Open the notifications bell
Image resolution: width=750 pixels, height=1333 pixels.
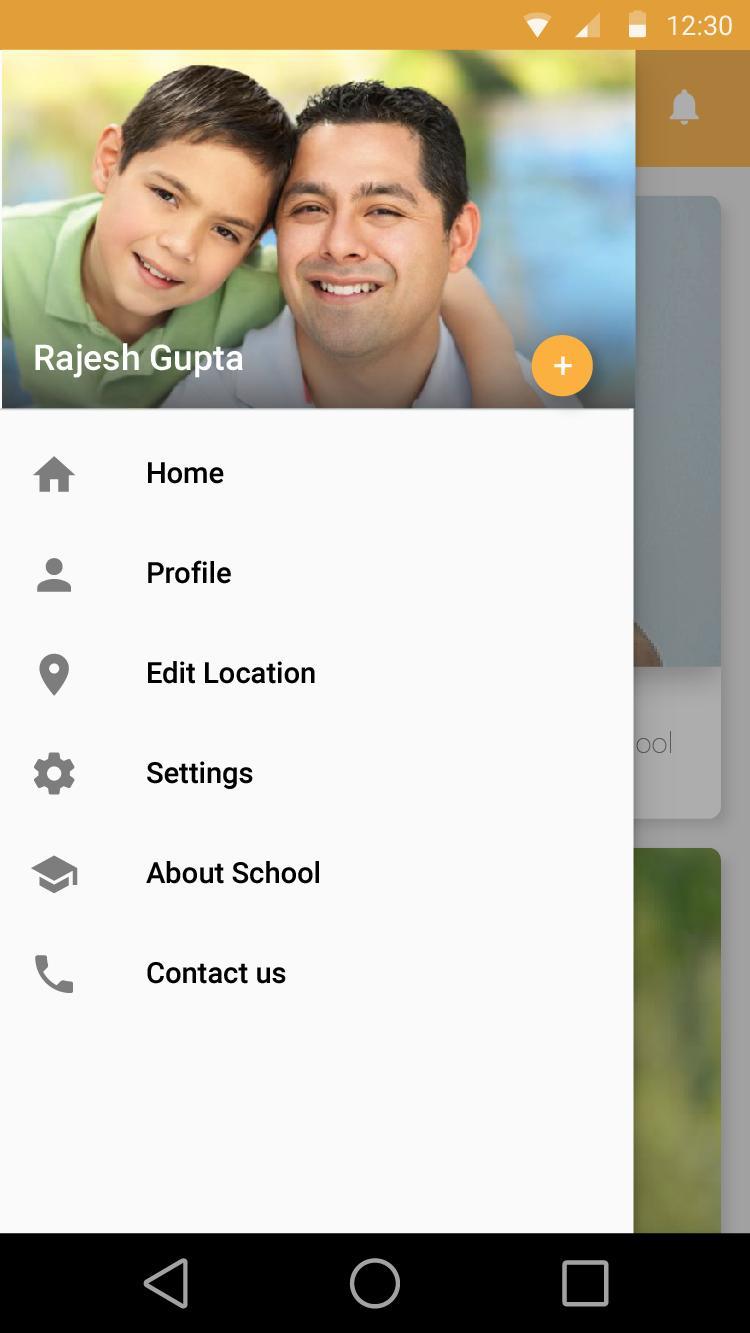(684, 107)
